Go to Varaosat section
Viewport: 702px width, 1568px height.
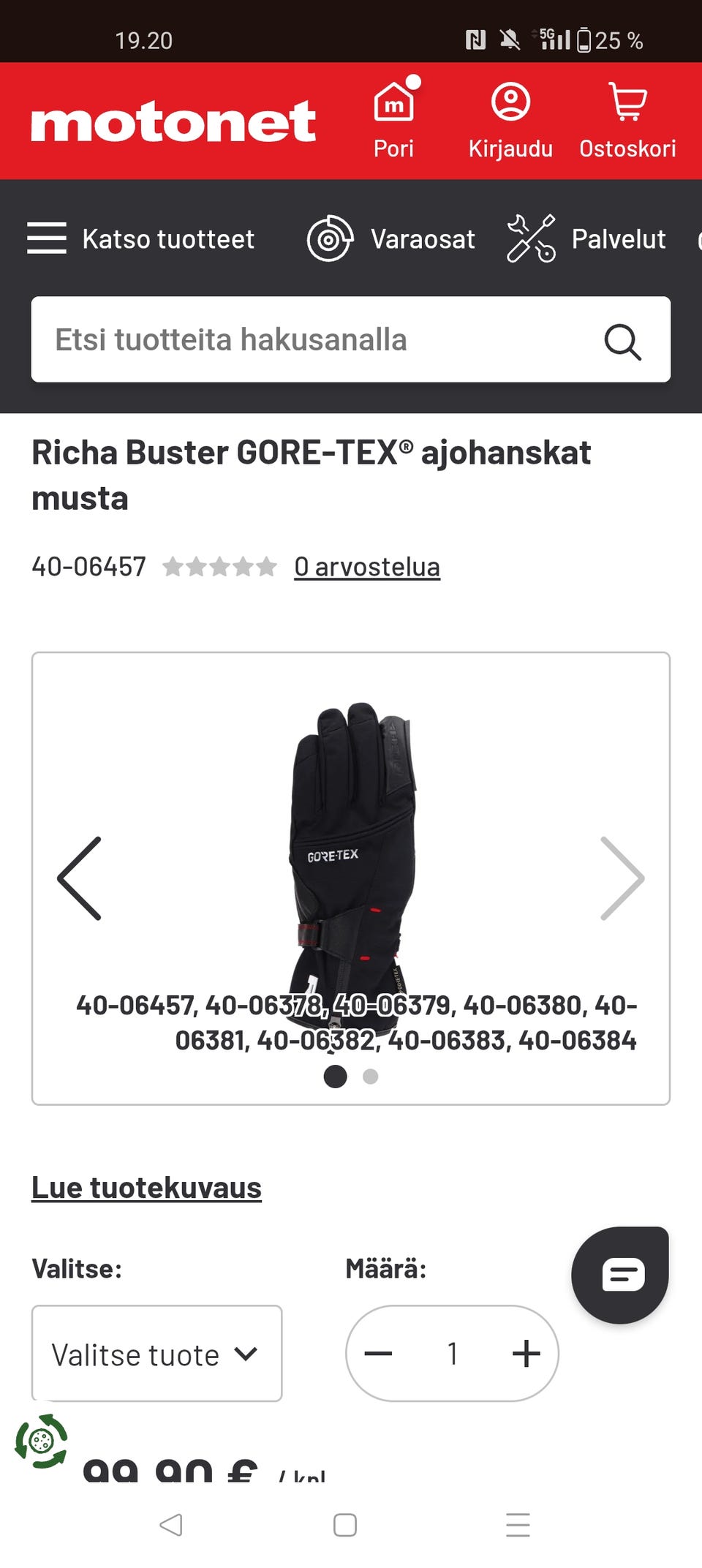point(391,238)
